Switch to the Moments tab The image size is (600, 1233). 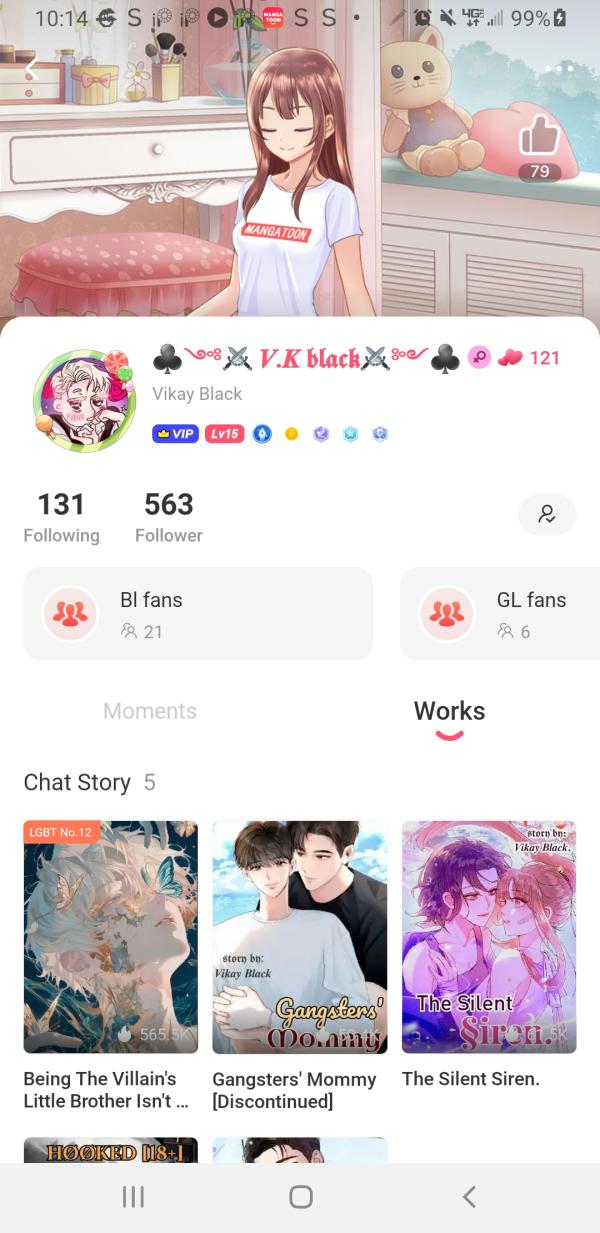[150, 711]
